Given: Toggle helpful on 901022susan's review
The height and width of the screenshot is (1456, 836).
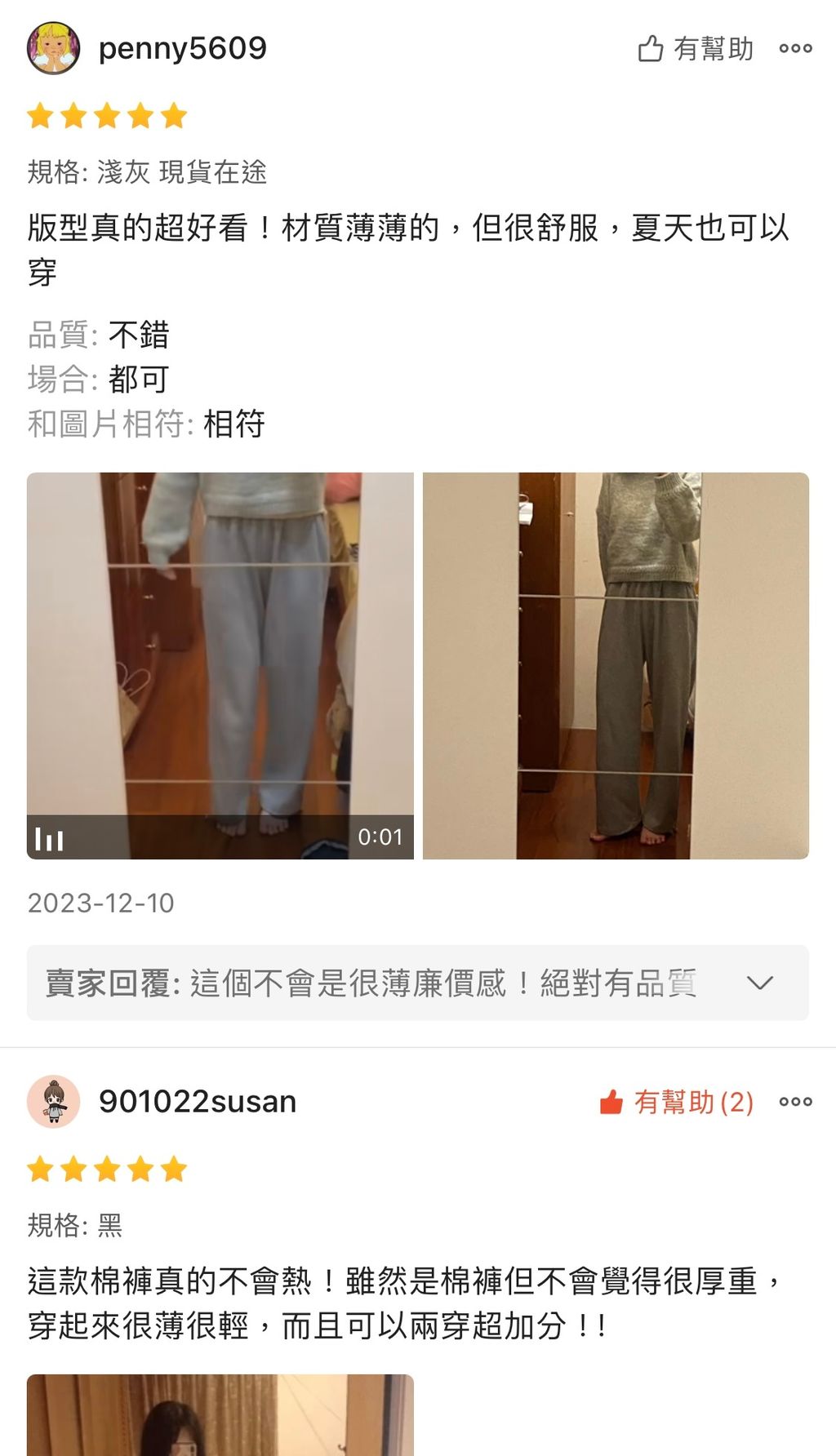Looking at the screenshot, I should pyautogui.click(x=676, y=1102).
